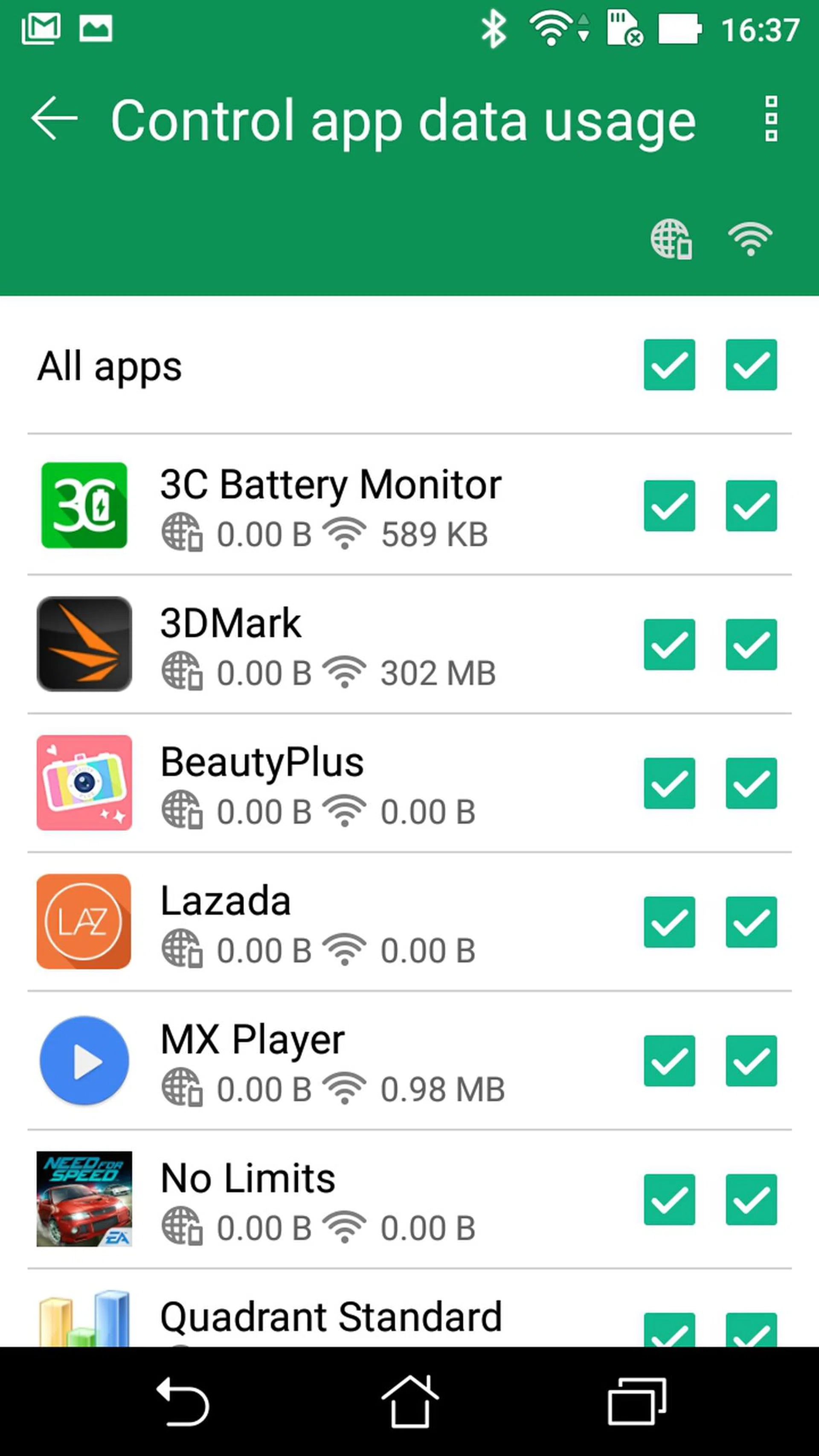Restrict mobile data for No Limits
The width and height of the screenshot is (819, 1456).
(x=669, y=1199)
